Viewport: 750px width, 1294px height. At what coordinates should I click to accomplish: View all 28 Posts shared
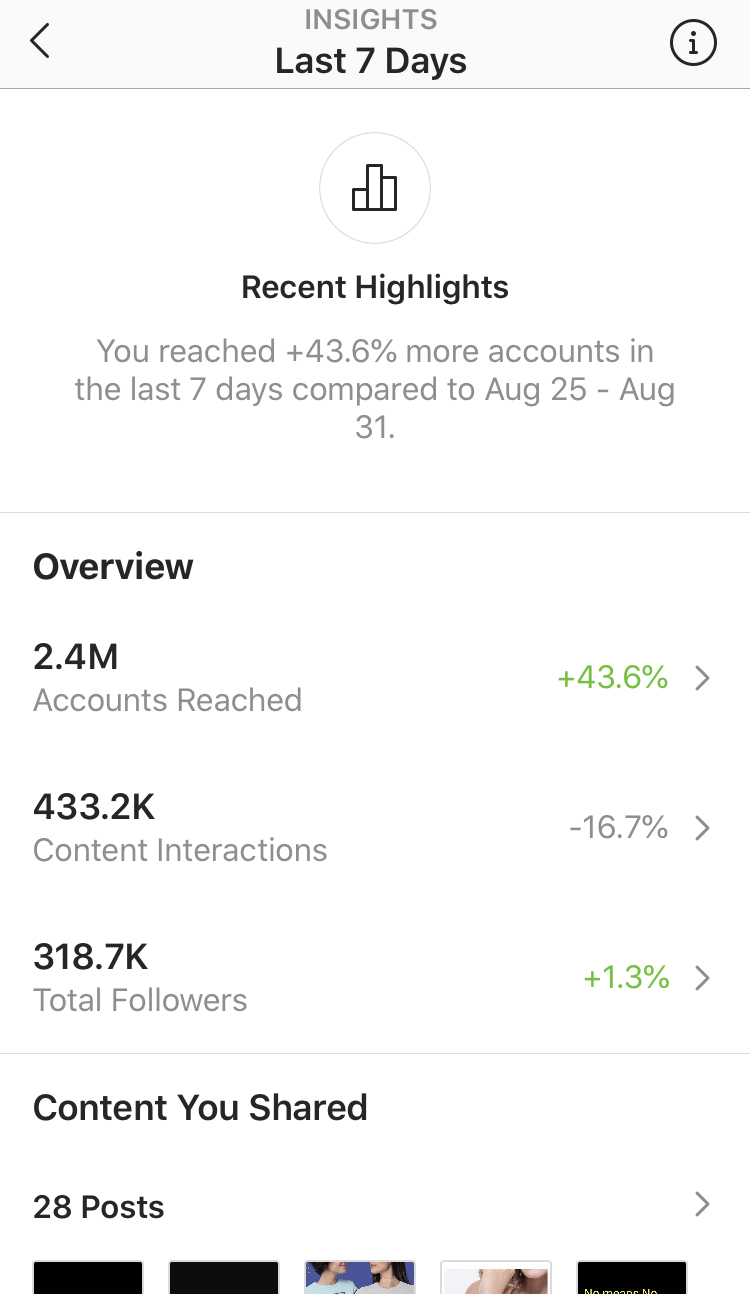(x=98, y=1206)
